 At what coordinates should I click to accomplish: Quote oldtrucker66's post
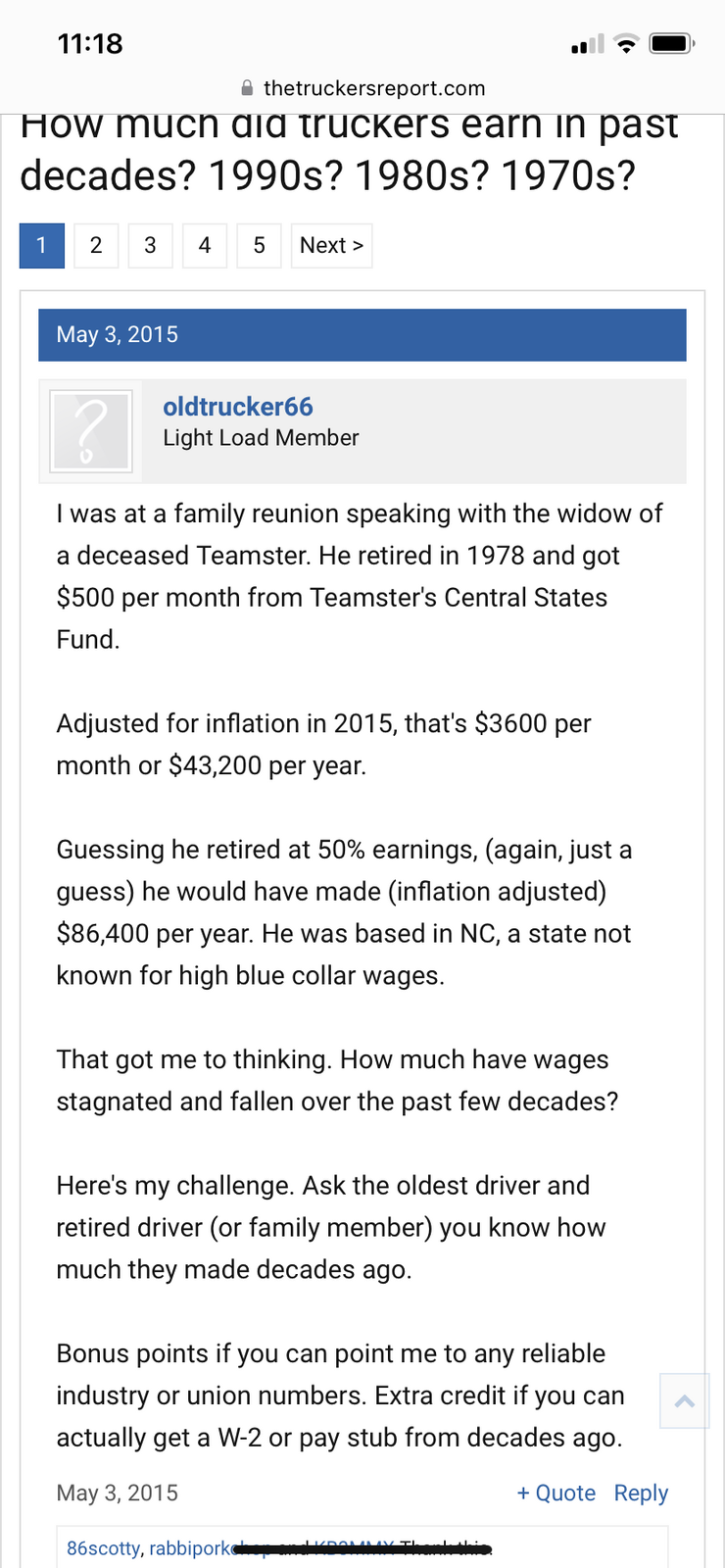point(556,1493)
